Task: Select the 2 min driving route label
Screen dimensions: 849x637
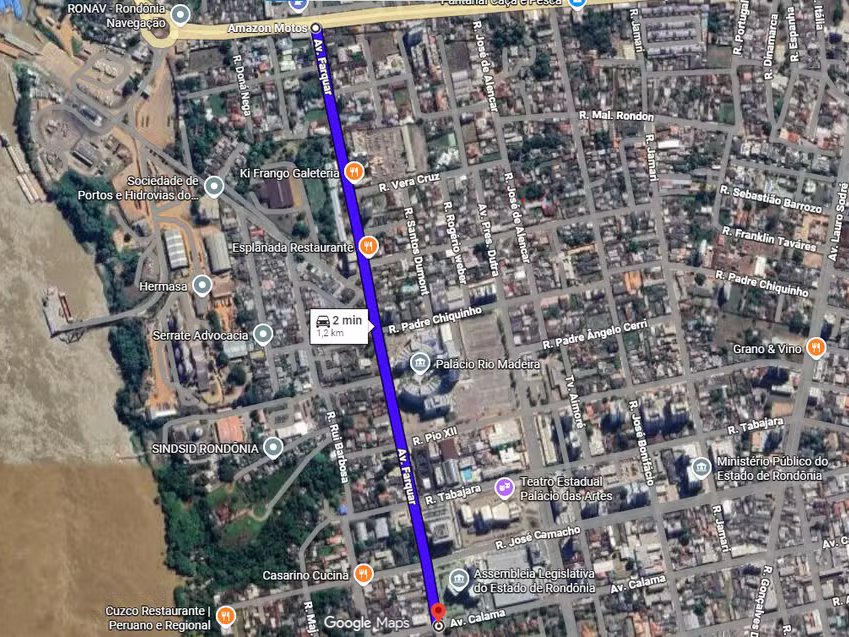Action: click(x=341, y=326)
